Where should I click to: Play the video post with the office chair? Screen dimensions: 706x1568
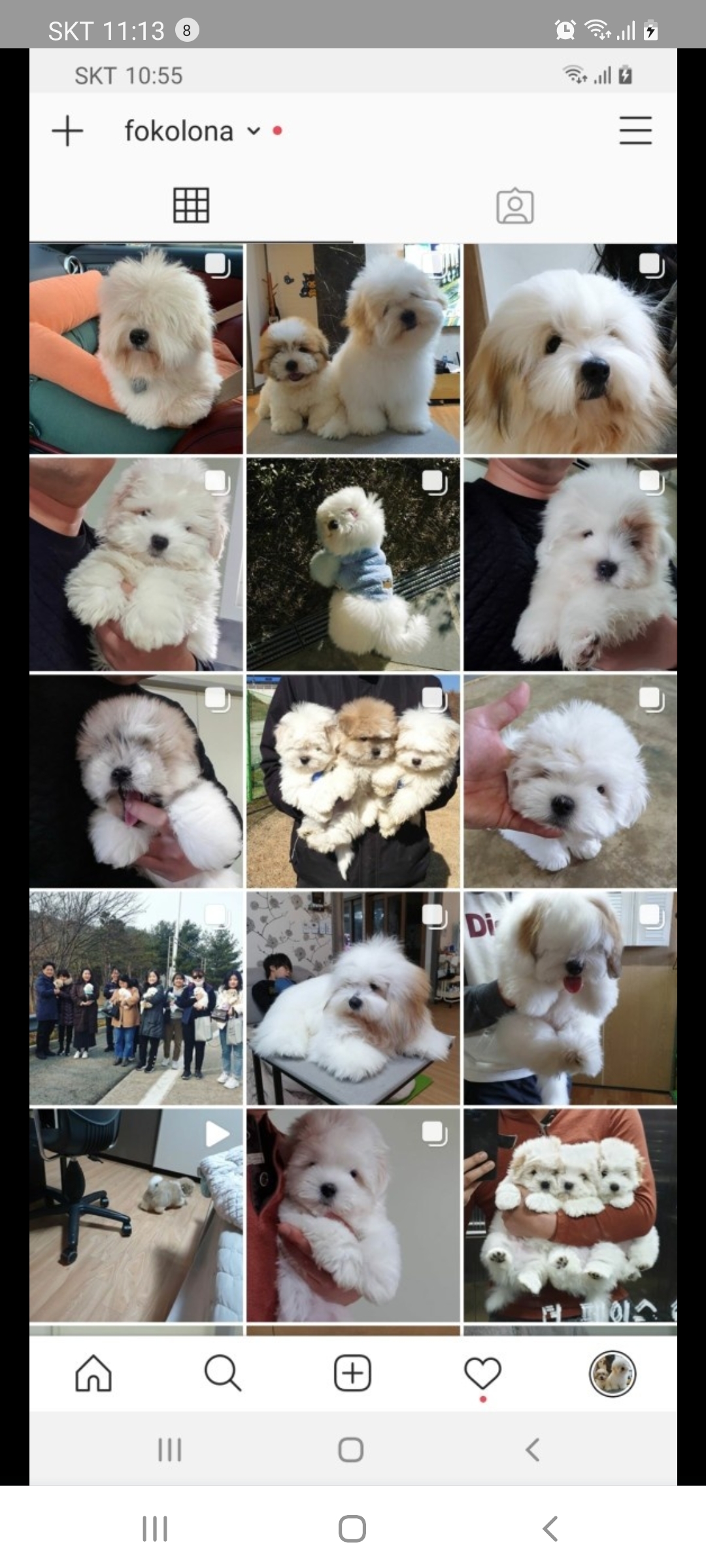(136, 1215)
